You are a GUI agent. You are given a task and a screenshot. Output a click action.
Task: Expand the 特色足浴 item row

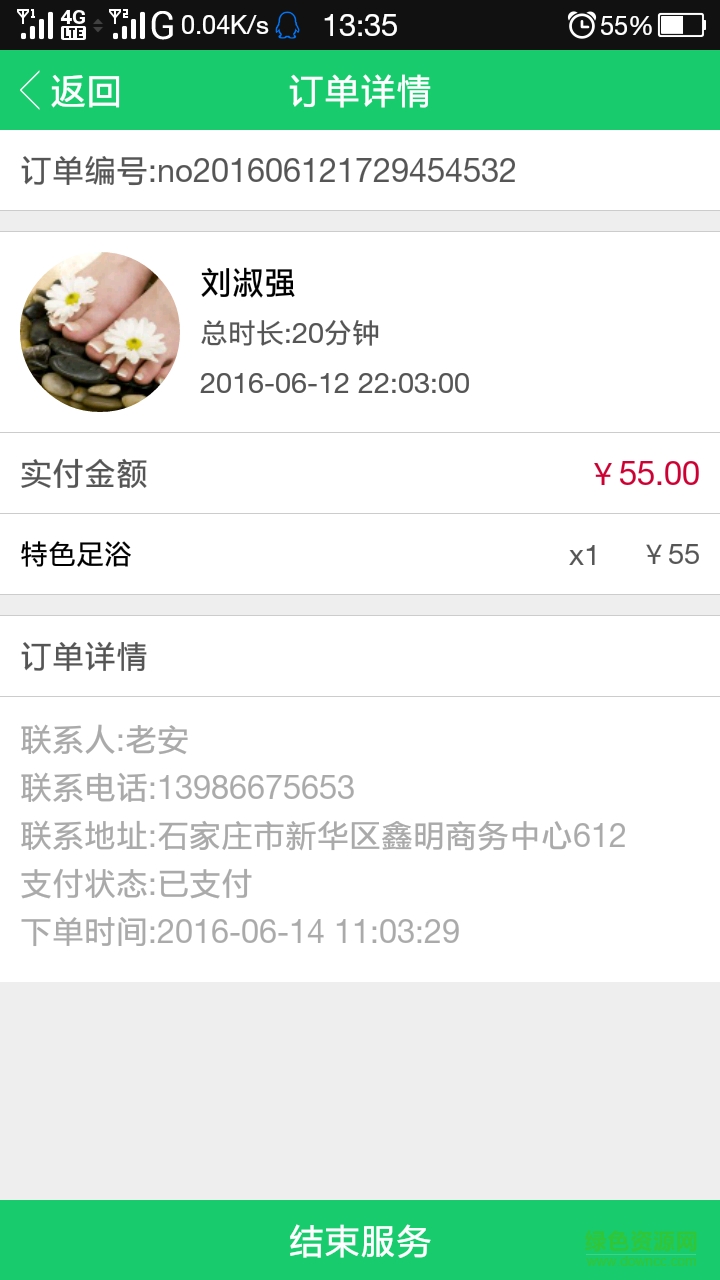point(360,554)
